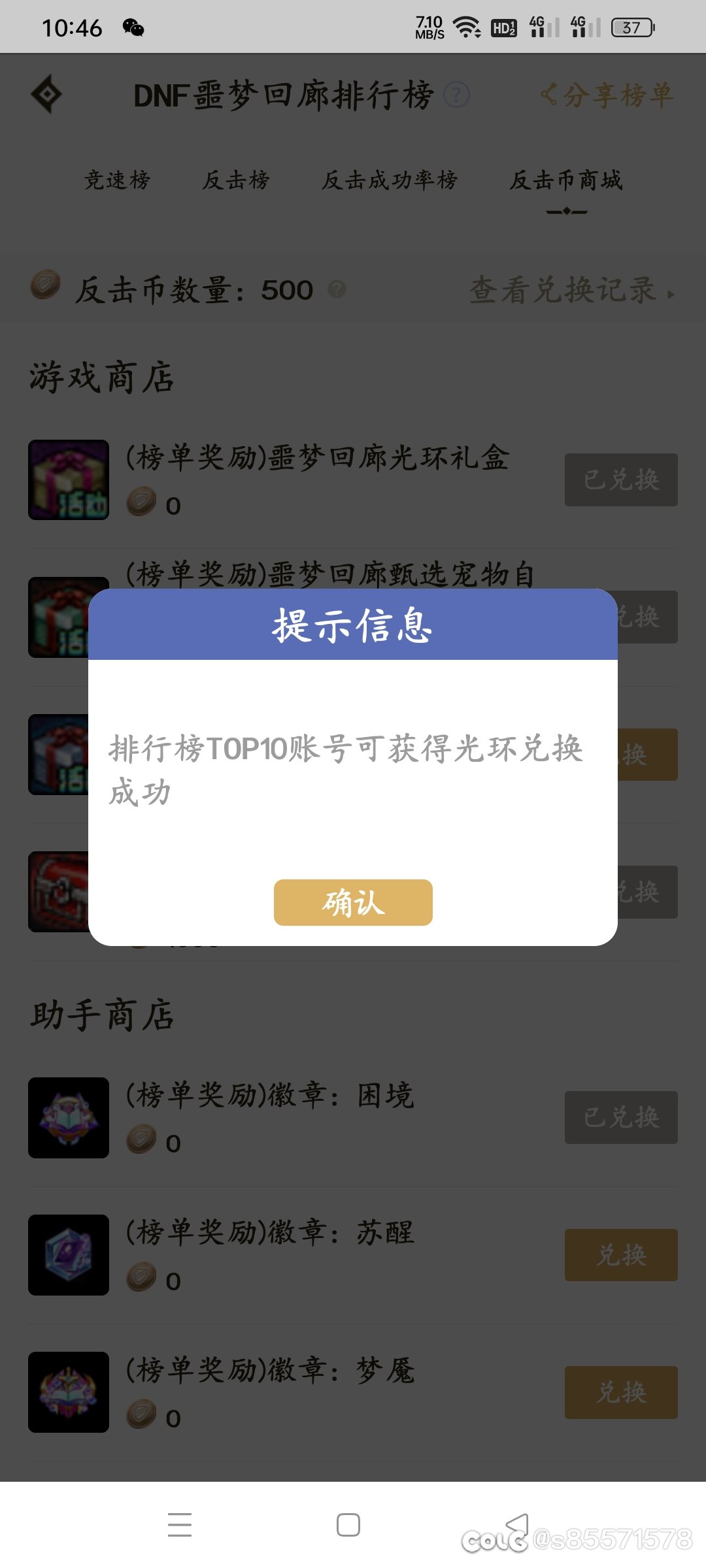Redeem the 徽章：梦魇 reward
Screen dimensions: 706x1568
[620, 1392]
